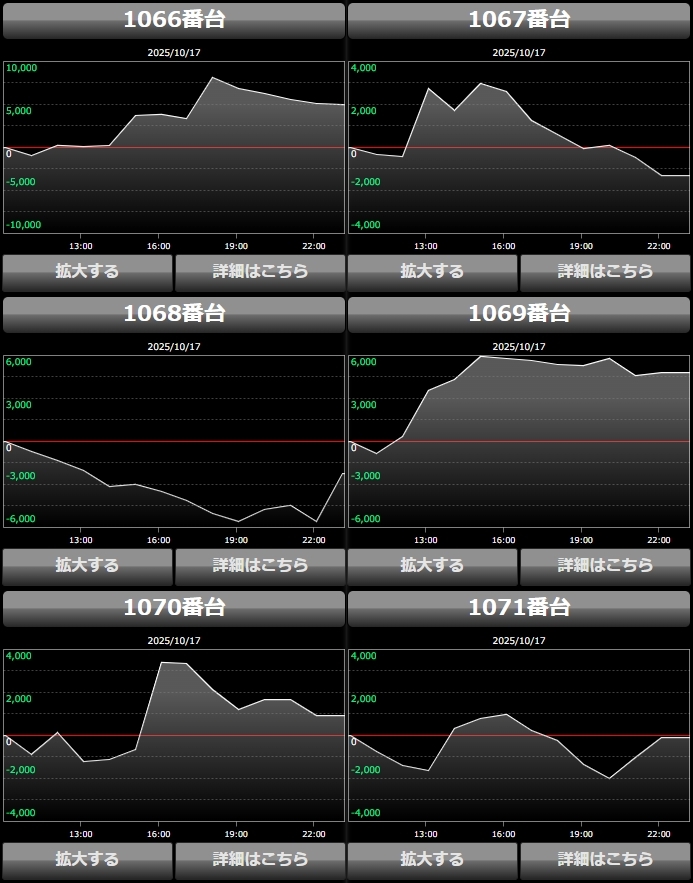Tap the 1070番台 title bar
Viewport: 693px width, 883px height.
tap(174, 608)
